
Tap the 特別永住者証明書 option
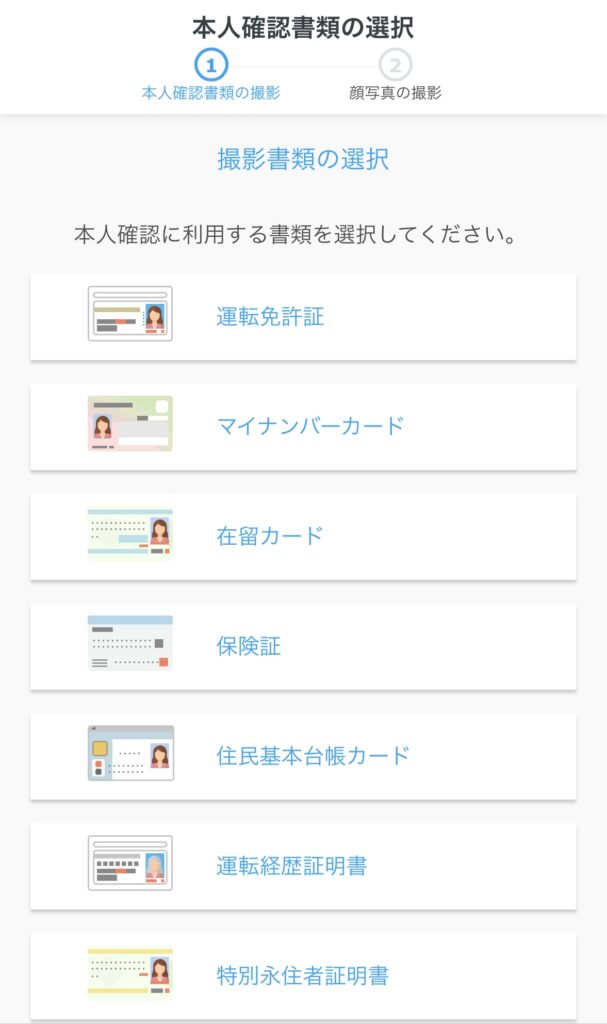tap(303, 975)
